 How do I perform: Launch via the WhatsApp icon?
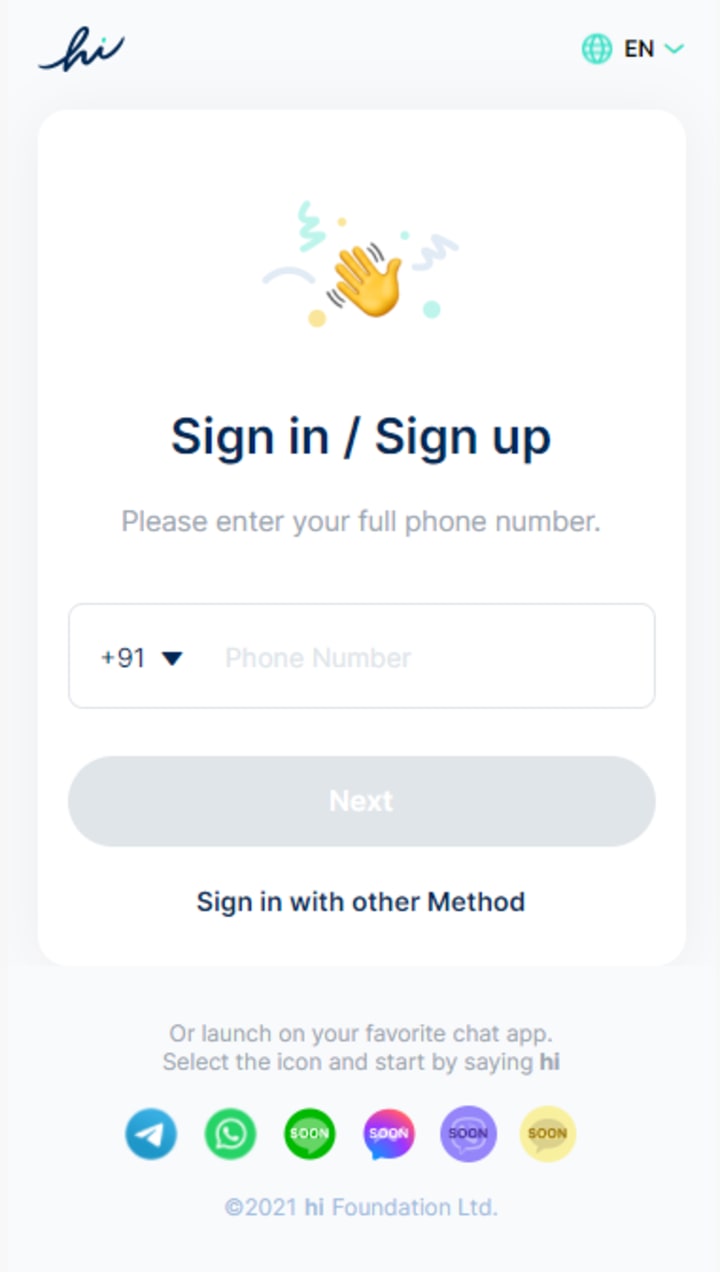click(x=230, y=1134)
